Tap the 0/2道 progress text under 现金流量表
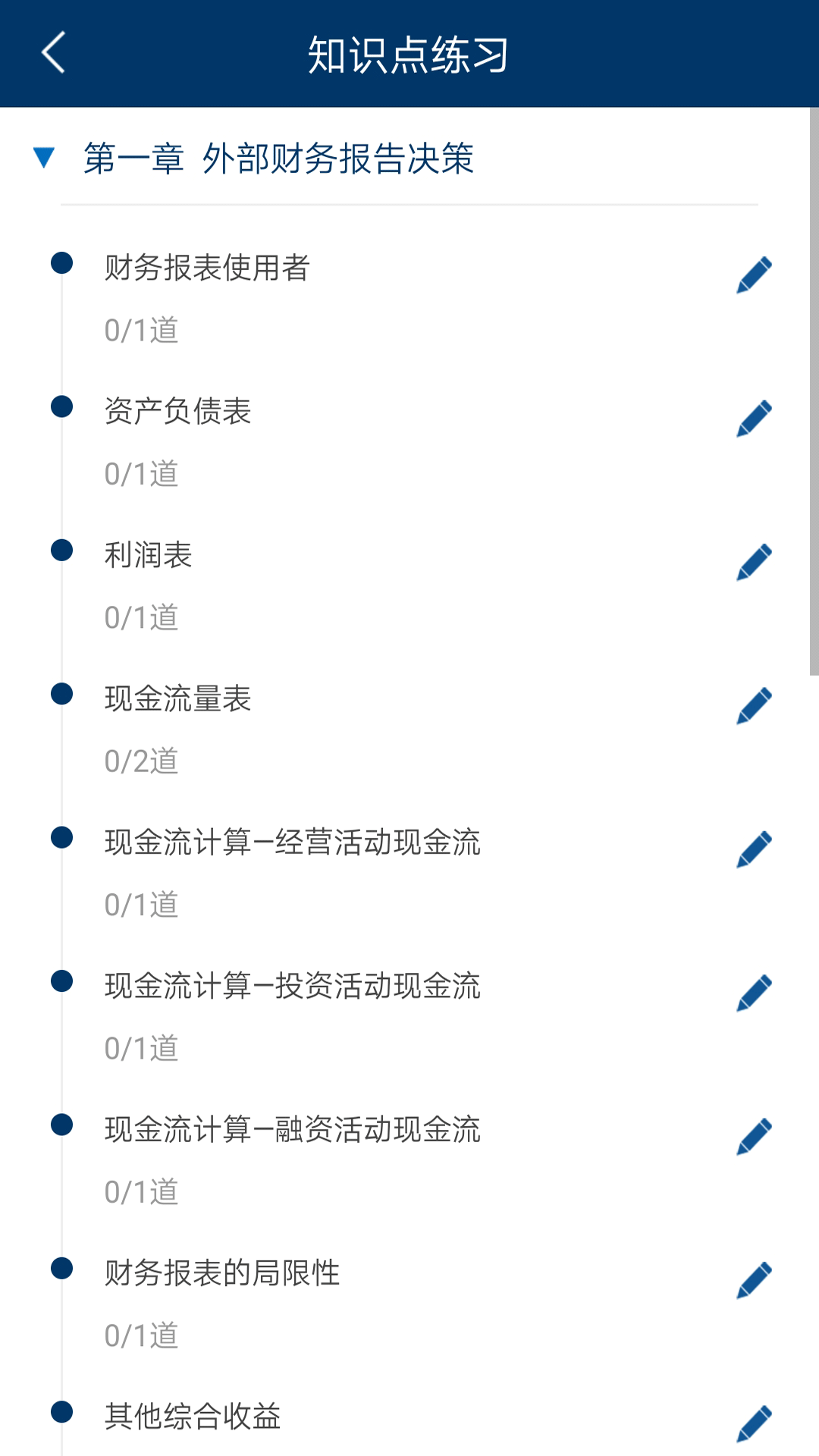The height and width of the screenshot is (1456, 819). (x=141, y=762)
